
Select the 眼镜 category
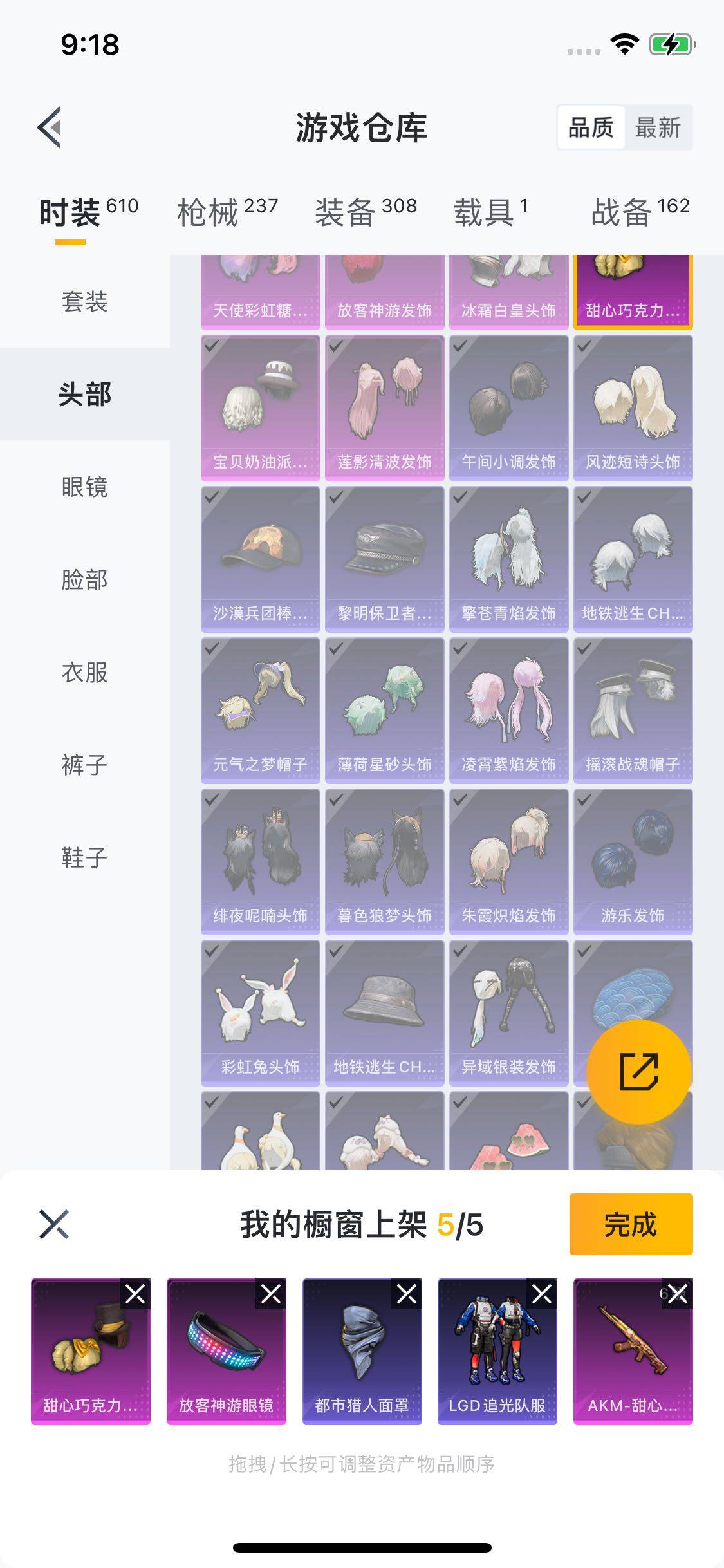coord(84,487)
